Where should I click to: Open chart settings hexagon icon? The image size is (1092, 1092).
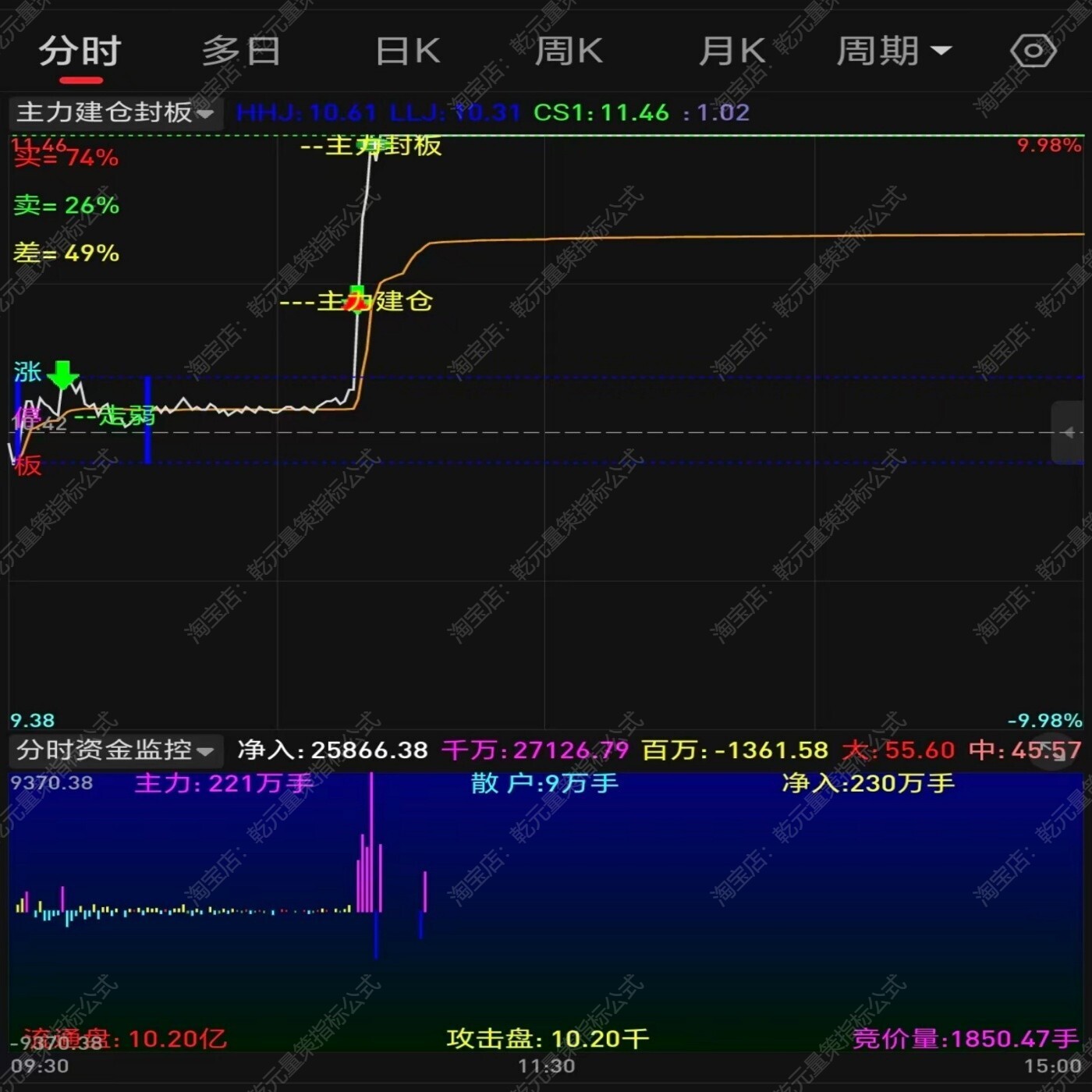[x=1033, y=51]
